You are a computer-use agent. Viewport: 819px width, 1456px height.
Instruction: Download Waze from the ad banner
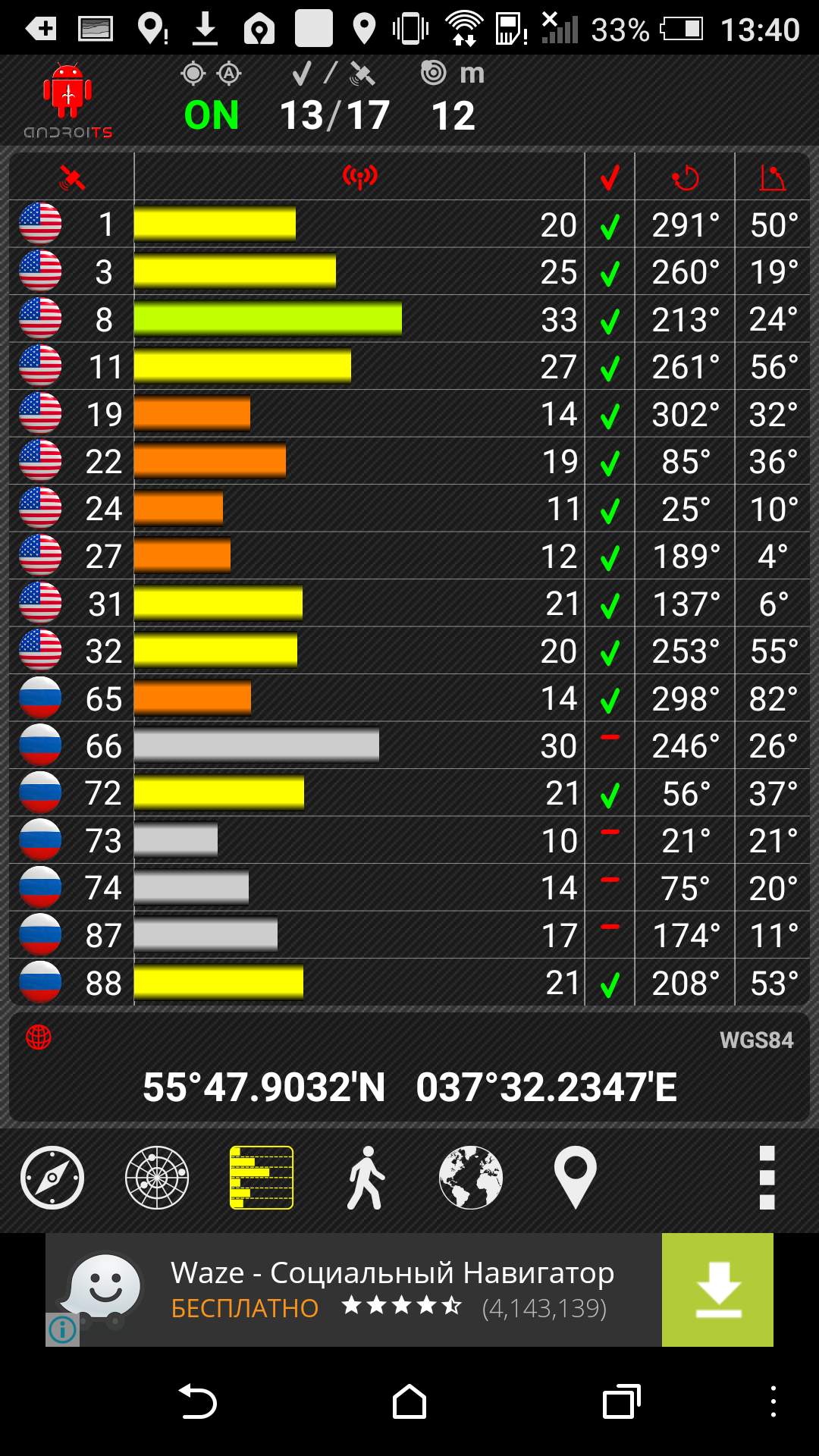click(x=717, y=1290)
